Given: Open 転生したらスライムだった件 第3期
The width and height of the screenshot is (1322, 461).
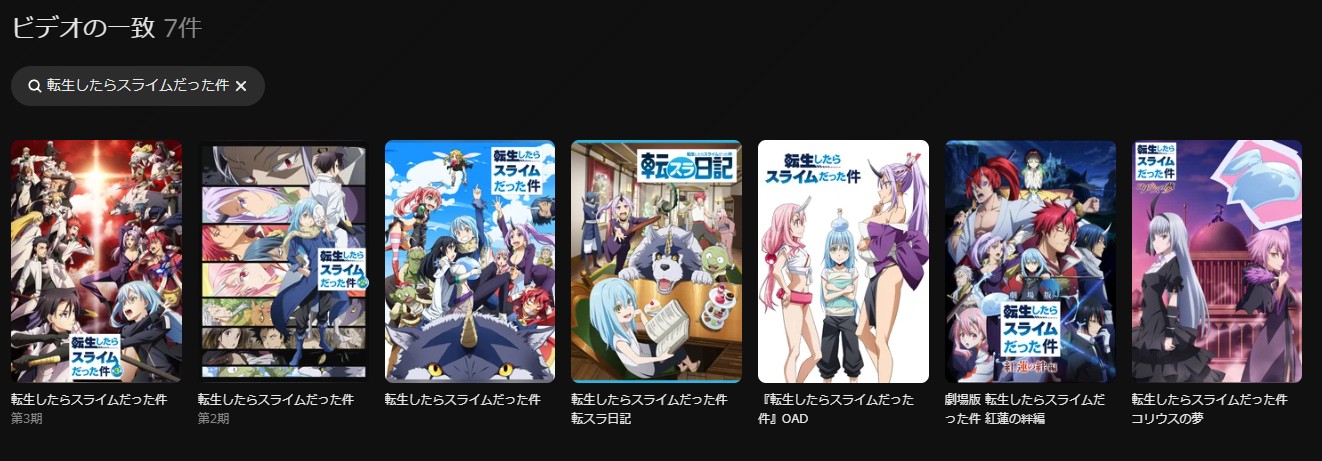Looking at the screenshot, I should [x=96, y=261].
